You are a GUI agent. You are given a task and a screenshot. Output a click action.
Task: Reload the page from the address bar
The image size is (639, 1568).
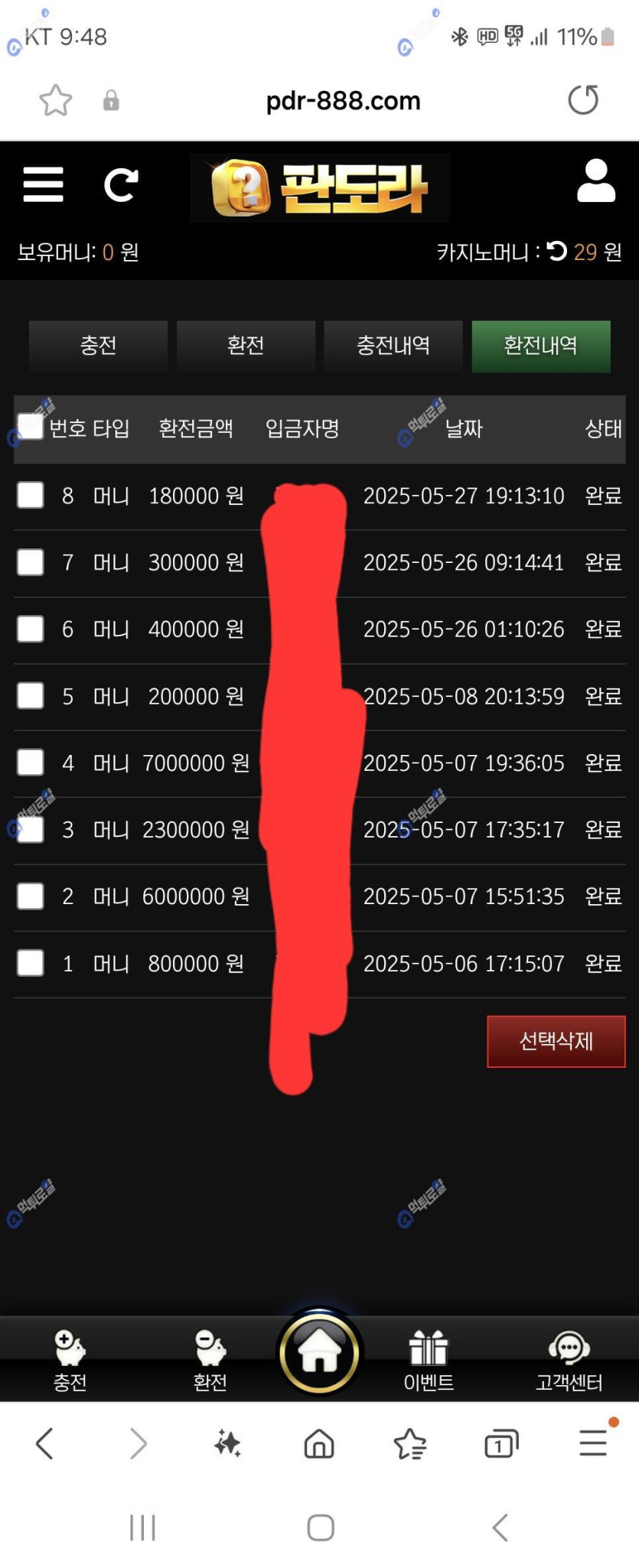pos(583,100)
